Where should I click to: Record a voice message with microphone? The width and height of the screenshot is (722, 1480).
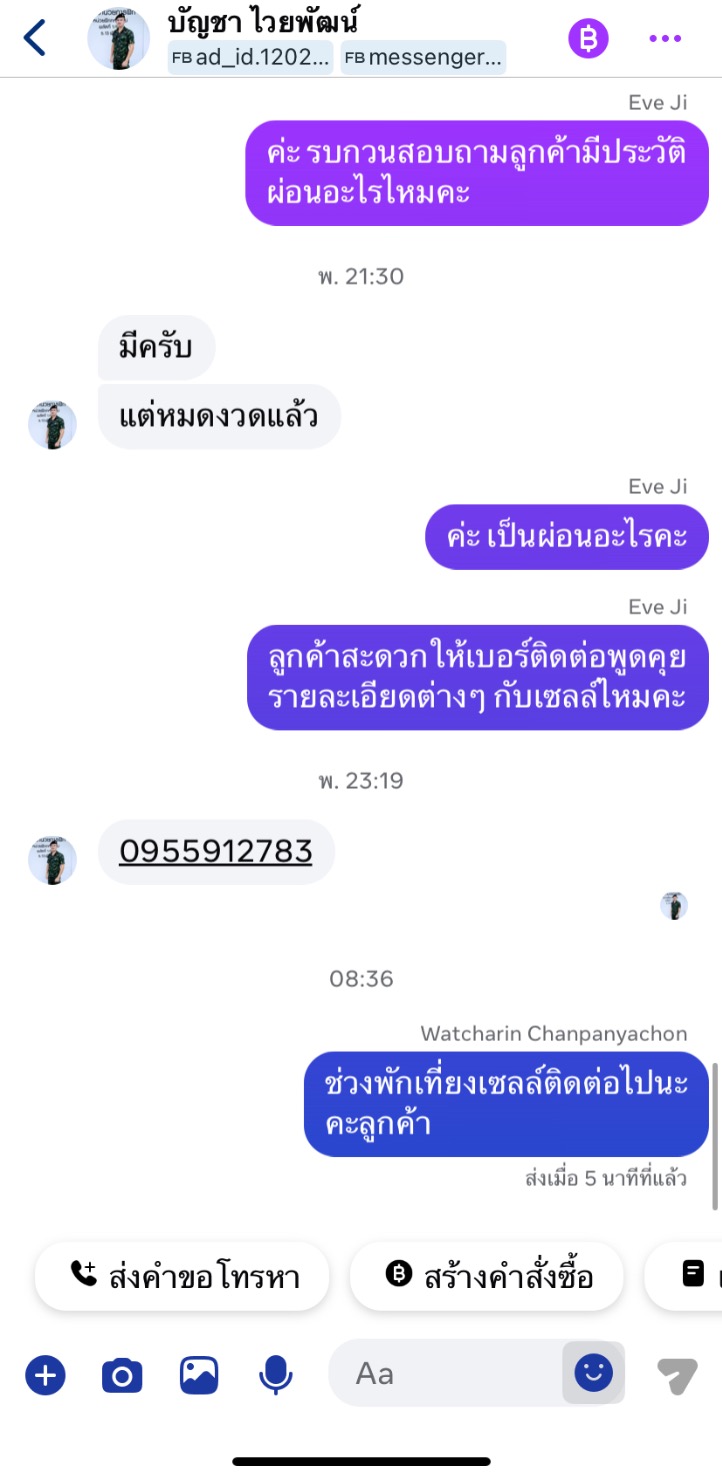click(x=275, y=1375)
